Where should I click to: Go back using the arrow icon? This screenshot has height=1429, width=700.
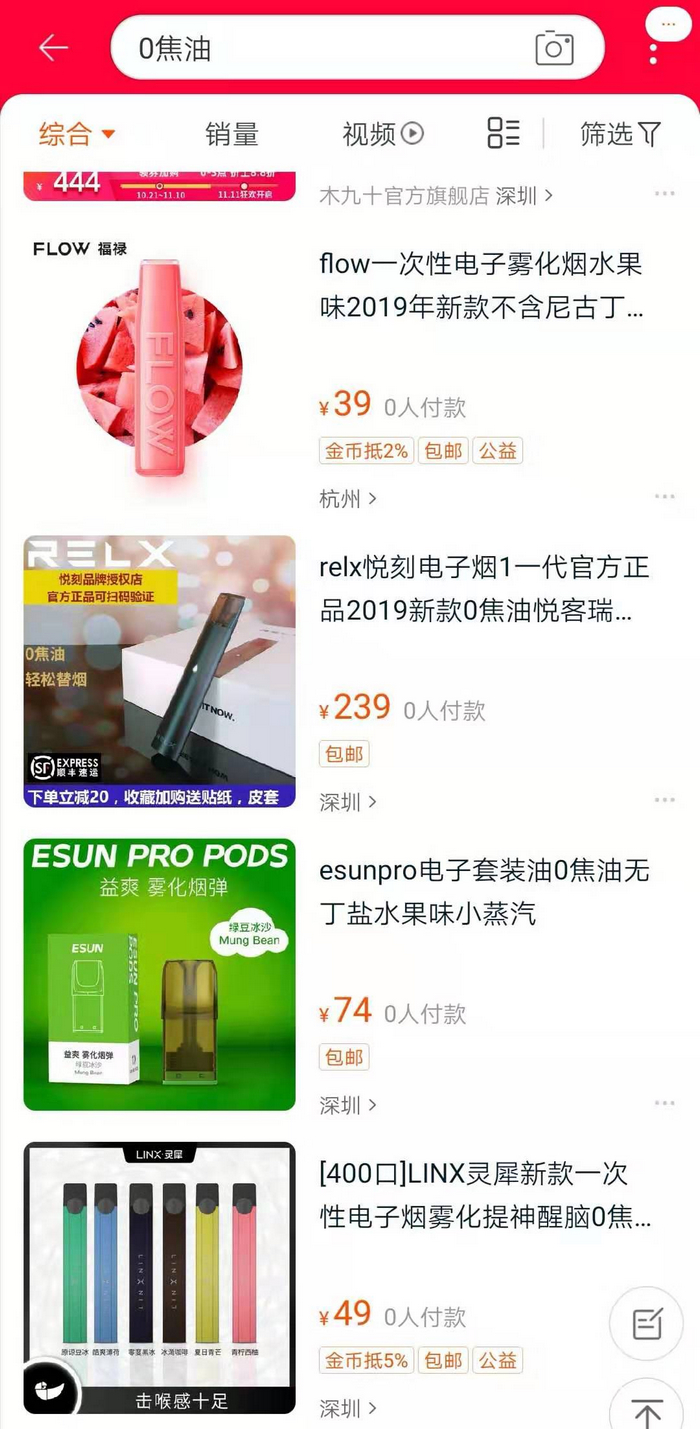(x=53, y=48)
